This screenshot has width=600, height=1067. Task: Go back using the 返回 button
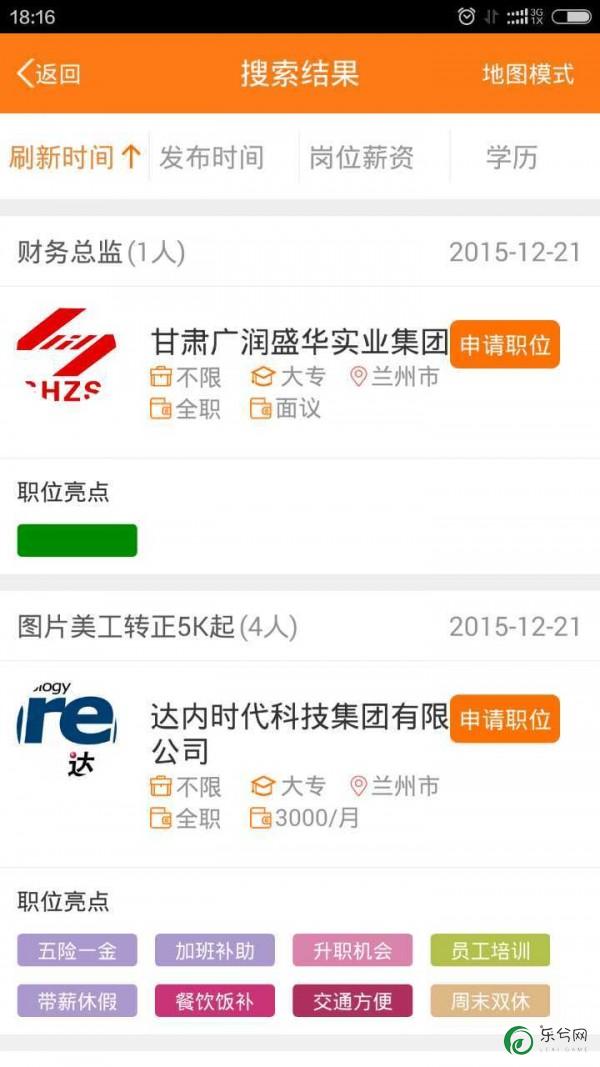[x=48, y=73]
